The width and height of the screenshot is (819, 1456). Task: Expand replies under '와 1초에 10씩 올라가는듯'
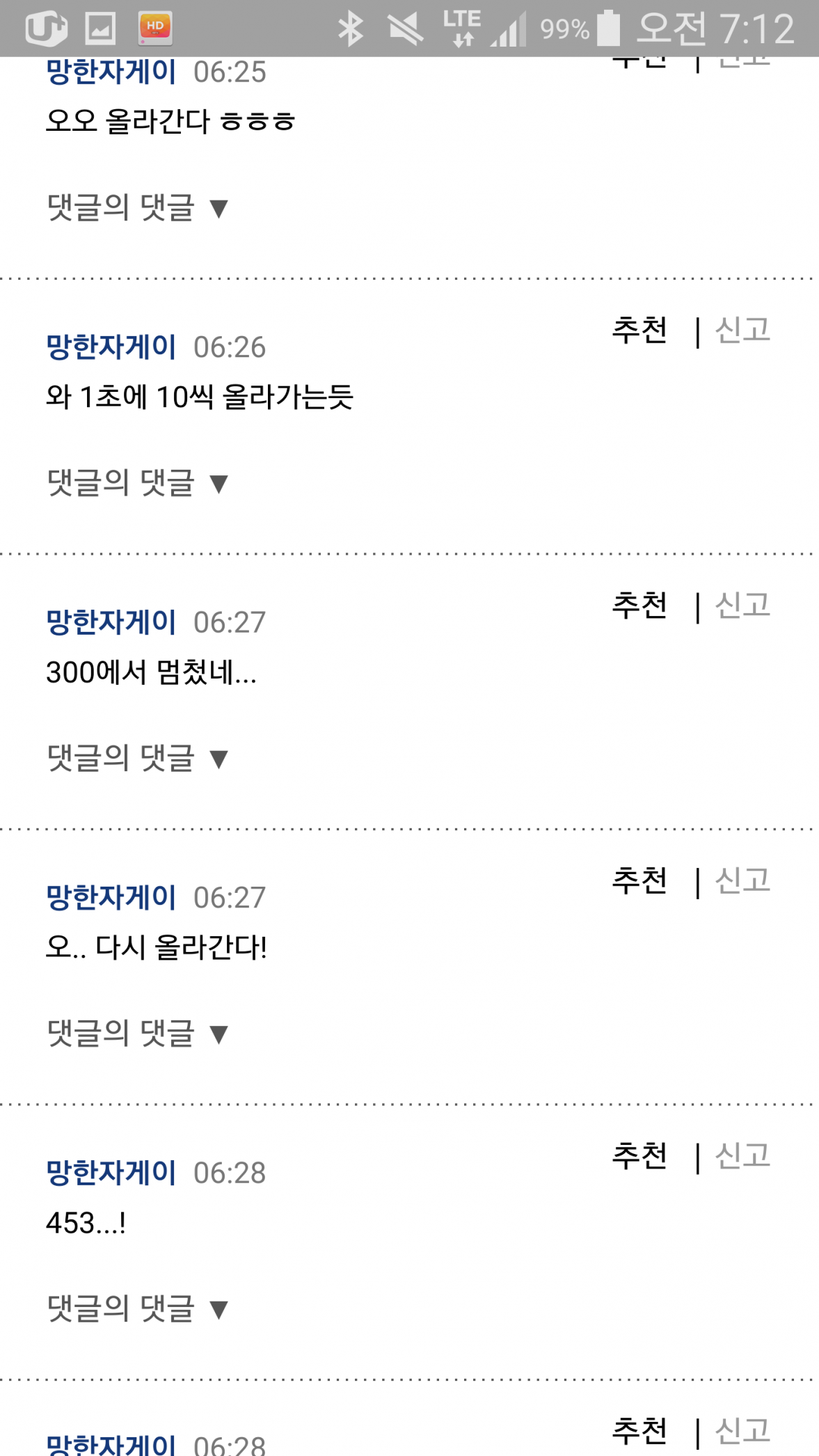click(x=137, y=482)
